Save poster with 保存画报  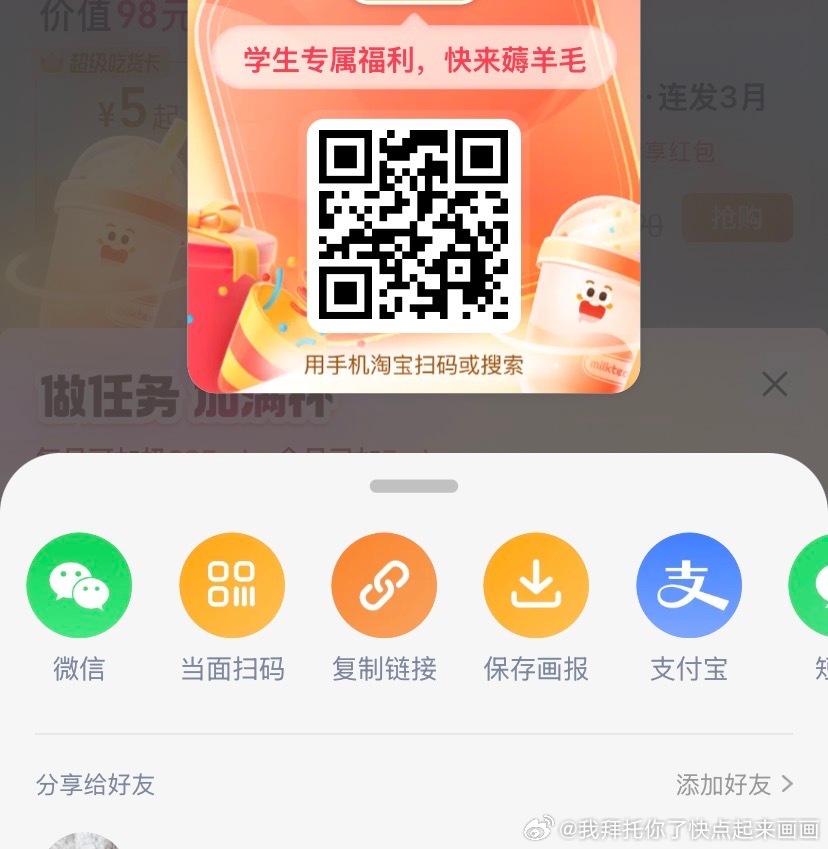coord(536,586)
